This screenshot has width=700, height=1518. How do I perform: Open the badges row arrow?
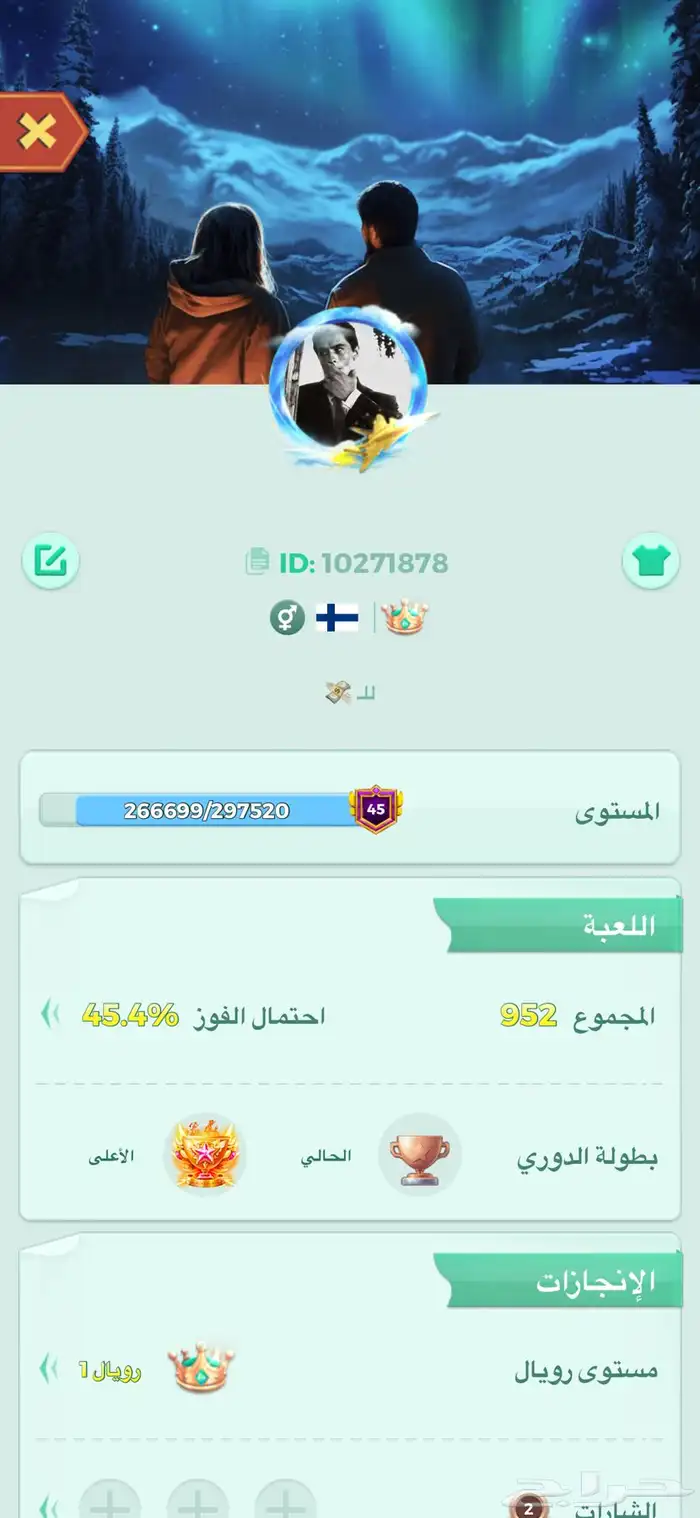coord(47,1506)
